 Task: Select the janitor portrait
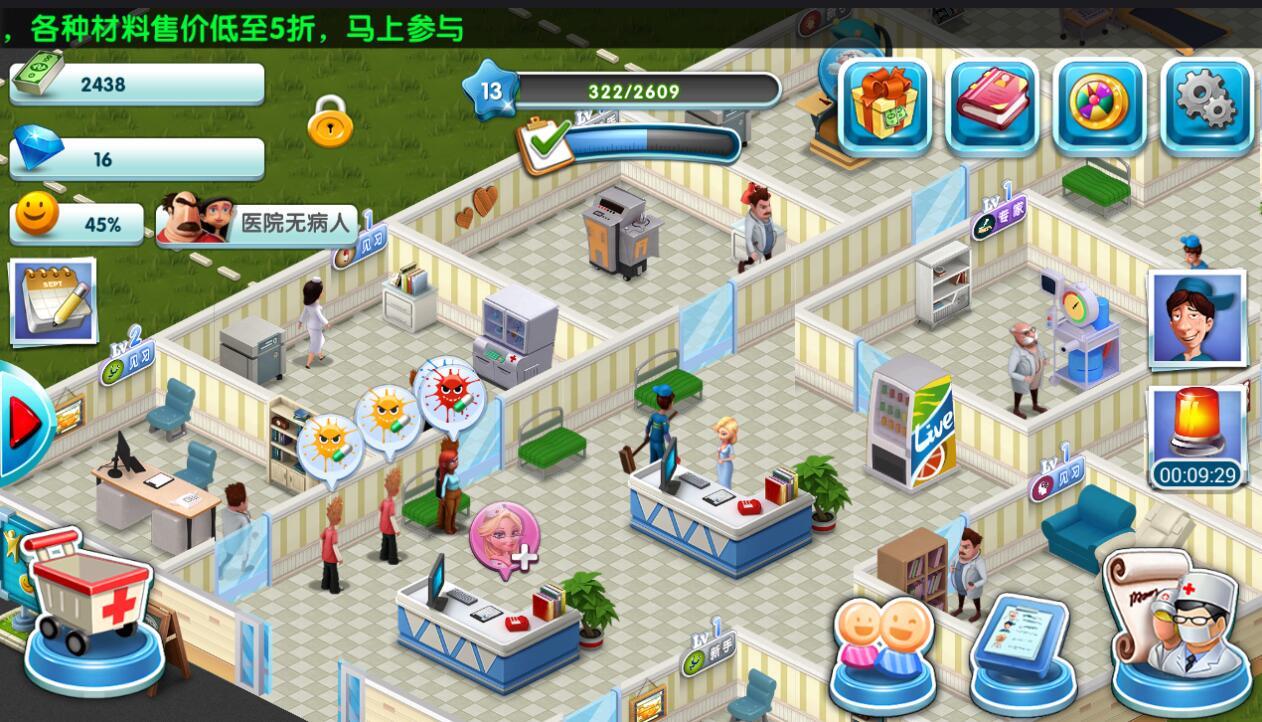pos(1197,319)
